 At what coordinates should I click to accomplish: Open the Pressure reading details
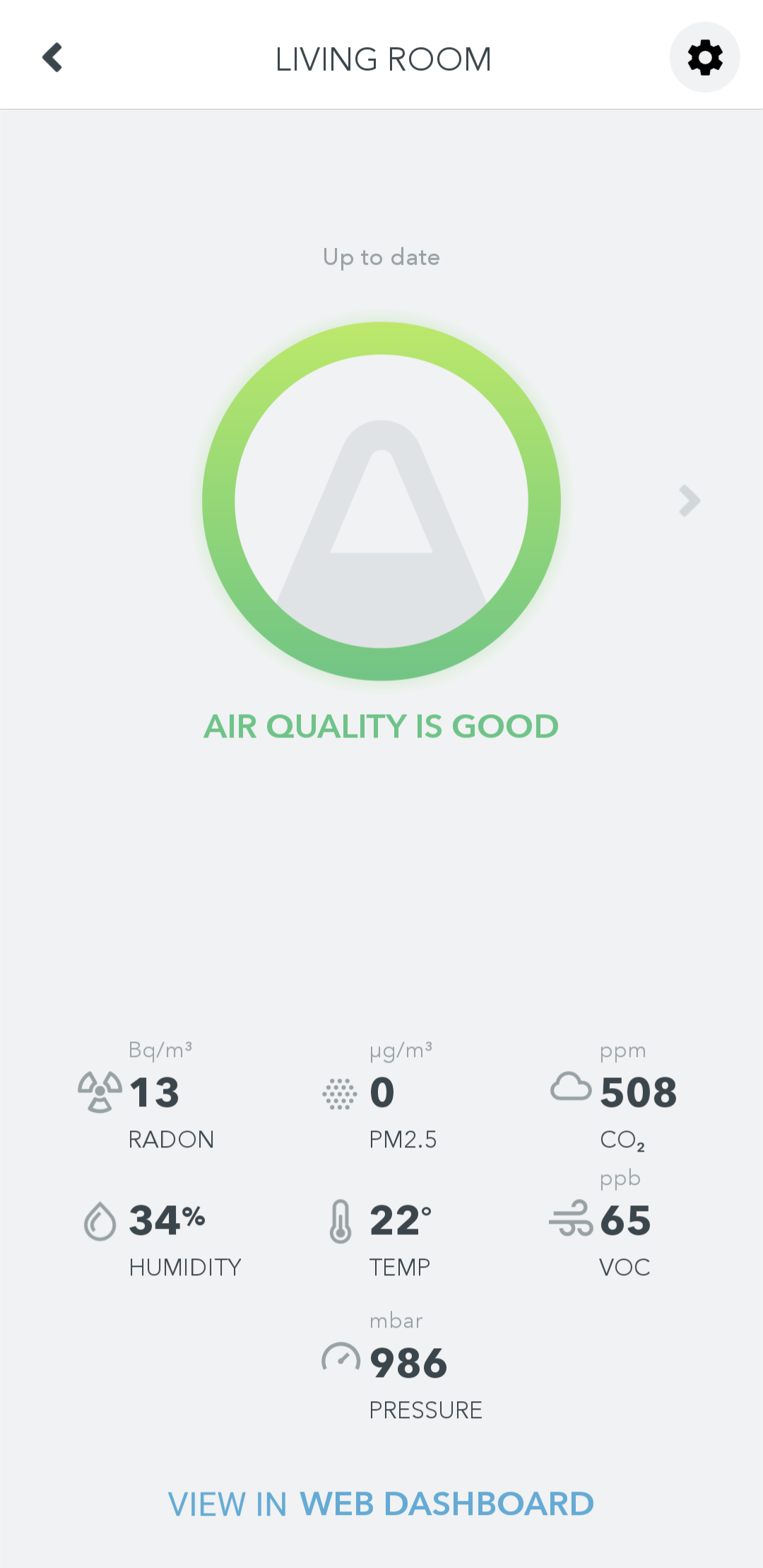(x=408, y=1364)
